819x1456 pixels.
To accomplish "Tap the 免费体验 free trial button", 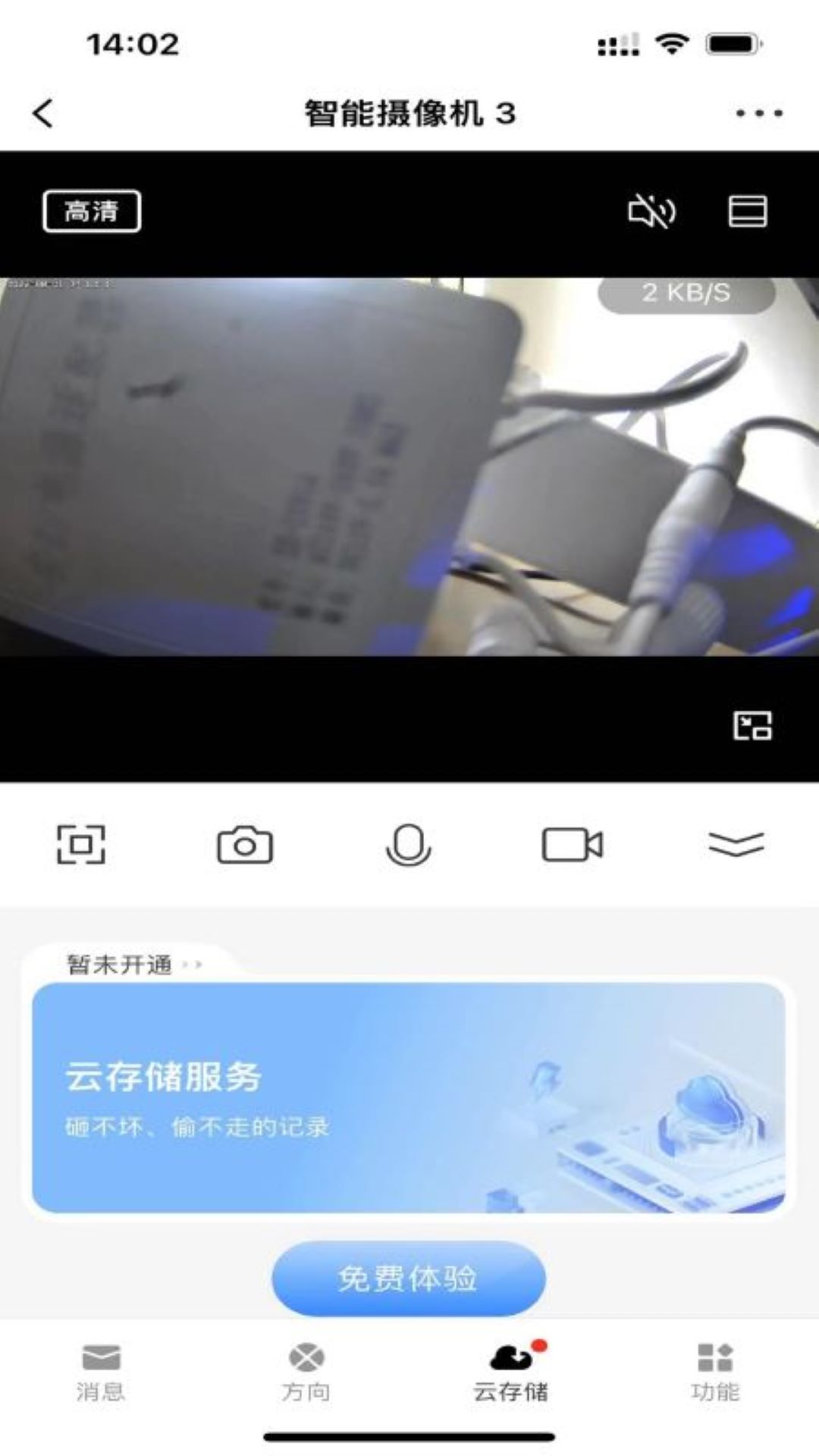I will pos(409,1279).
